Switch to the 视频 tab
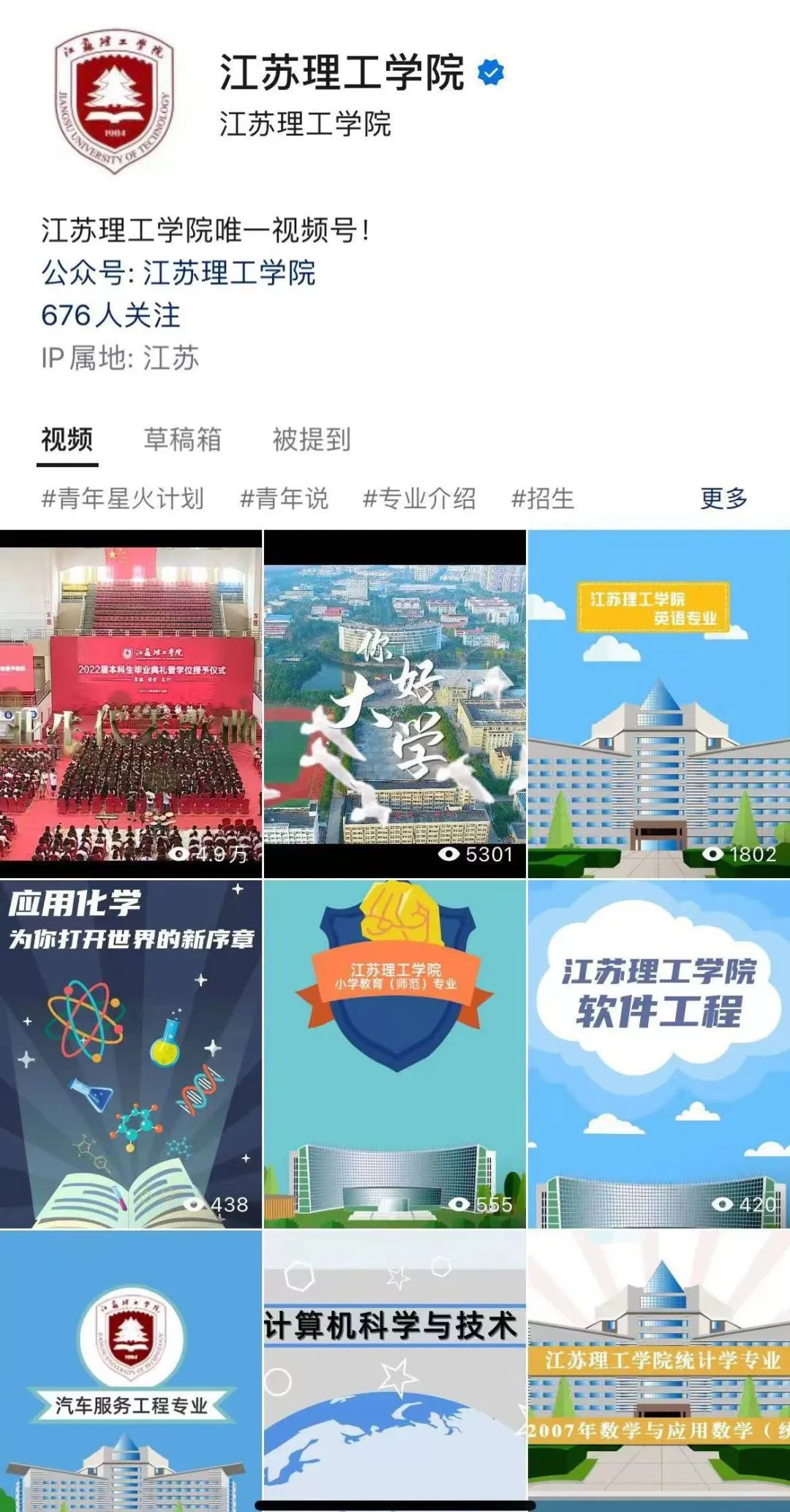Screen dimensions: 790x1512 click(67, 440)
